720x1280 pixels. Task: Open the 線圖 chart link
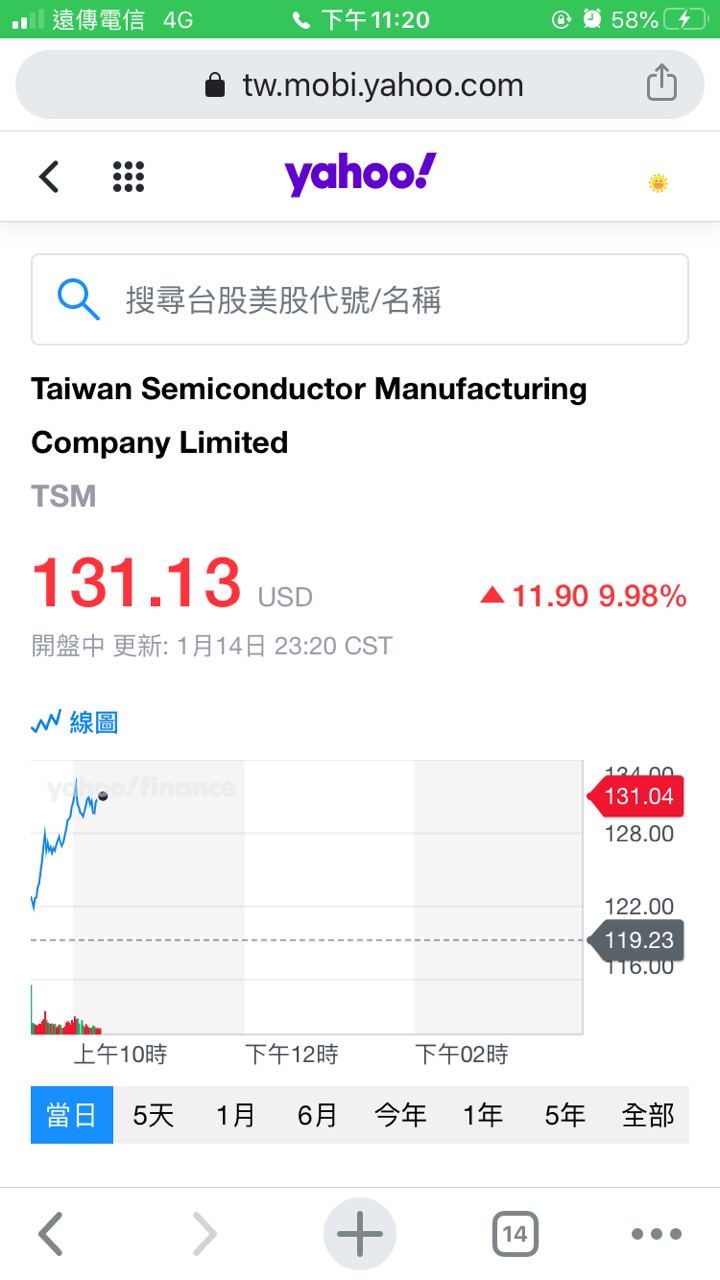76,722
